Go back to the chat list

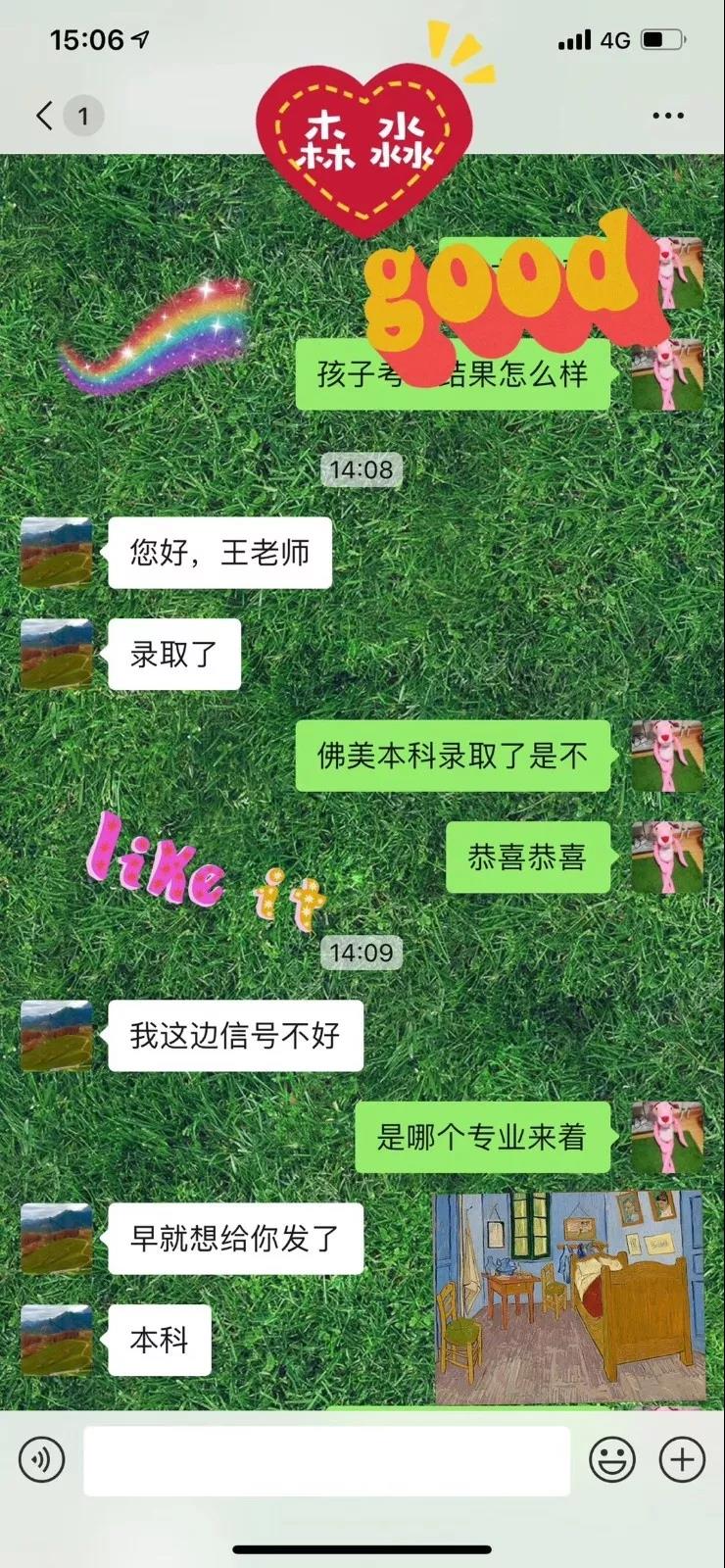(x=44, y=116)
